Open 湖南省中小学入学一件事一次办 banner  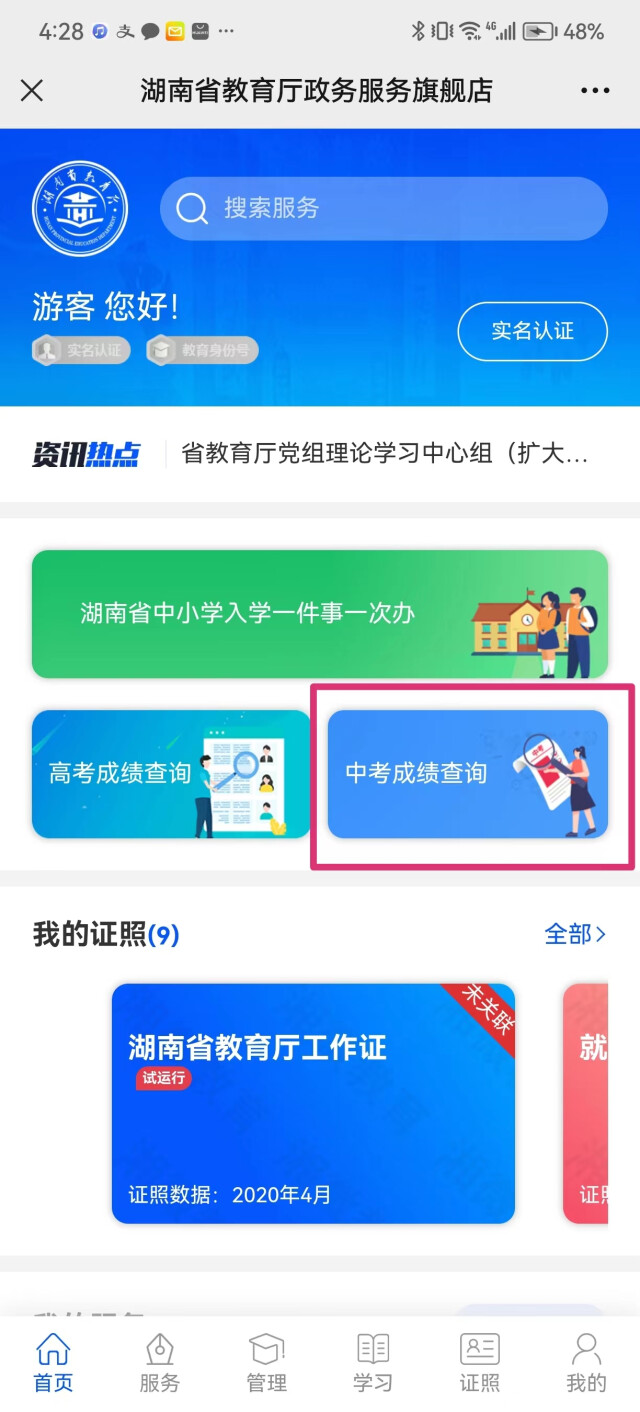(320, 614)
